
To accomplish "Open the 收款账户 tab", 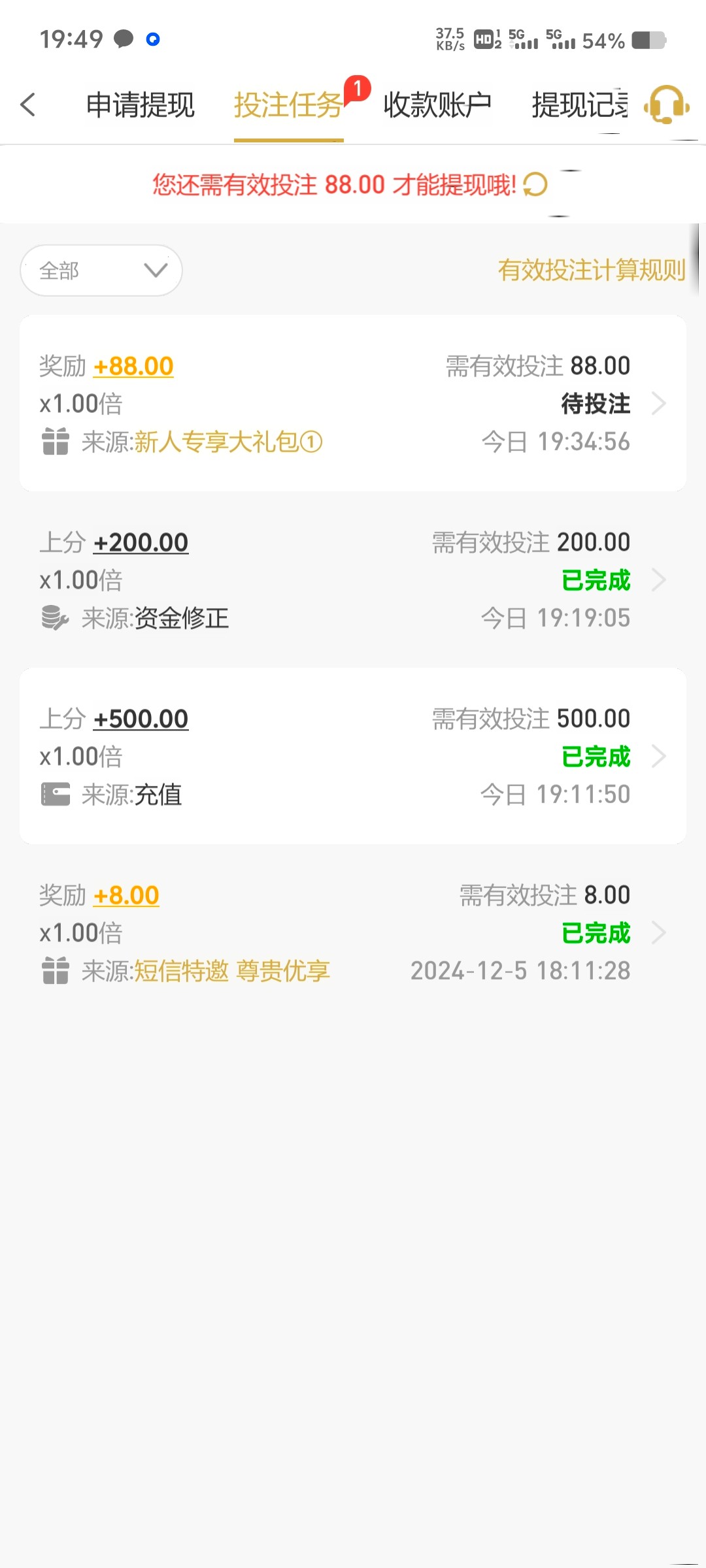I will click(437, 105).
